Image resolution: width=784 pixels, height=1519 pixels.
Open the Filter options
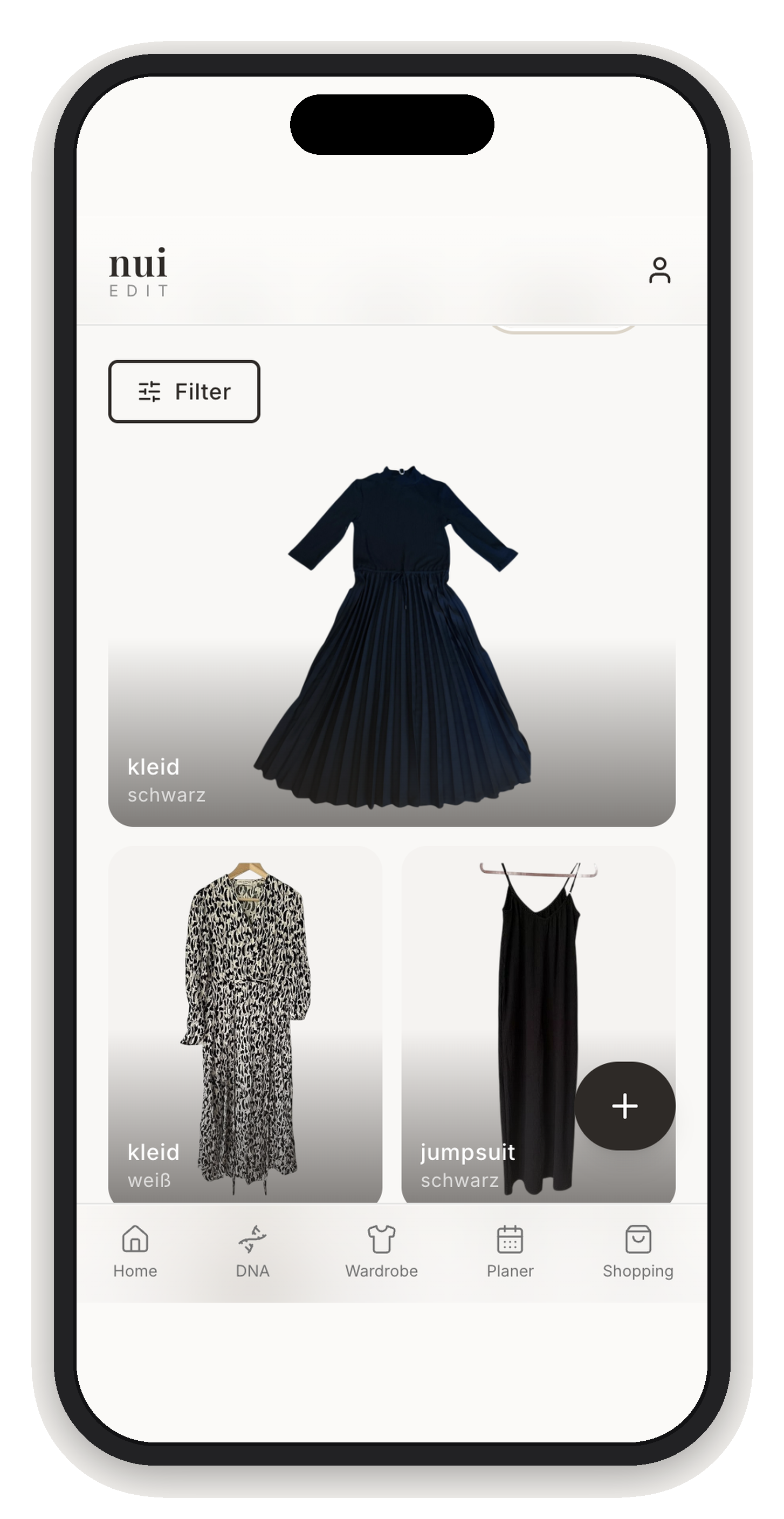[184, 392]
